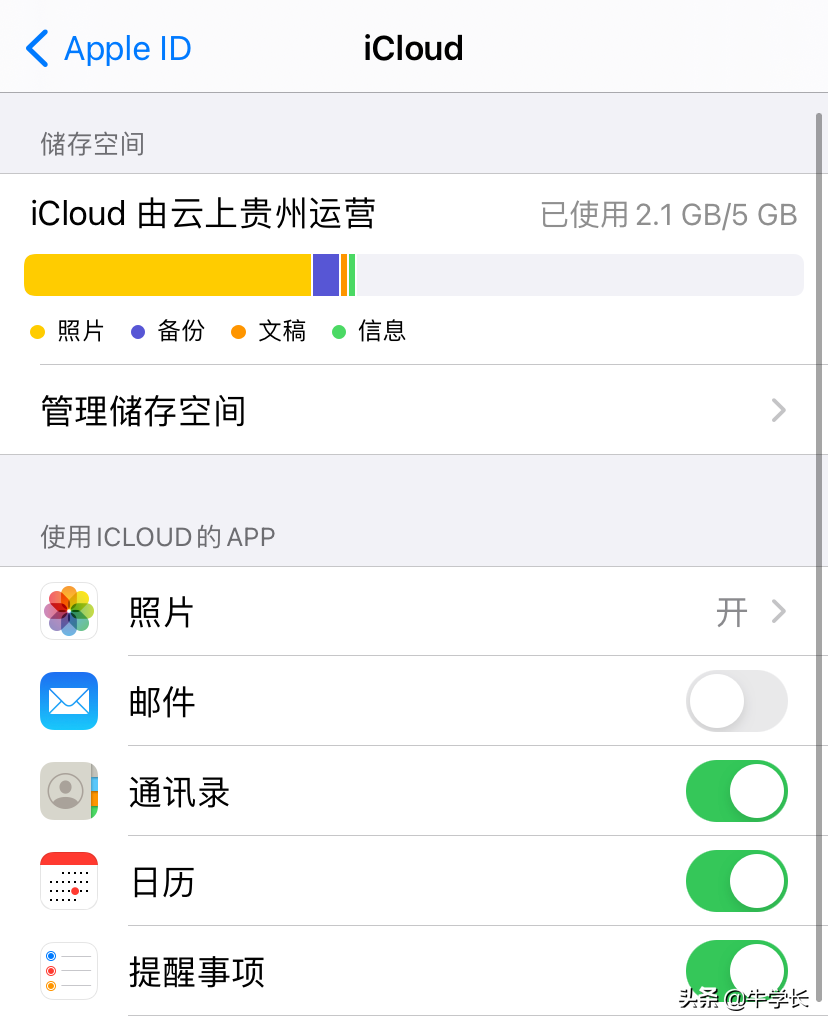
Task: Open the 照片 iCloud settings row
Action: click(x=412, y=612)
